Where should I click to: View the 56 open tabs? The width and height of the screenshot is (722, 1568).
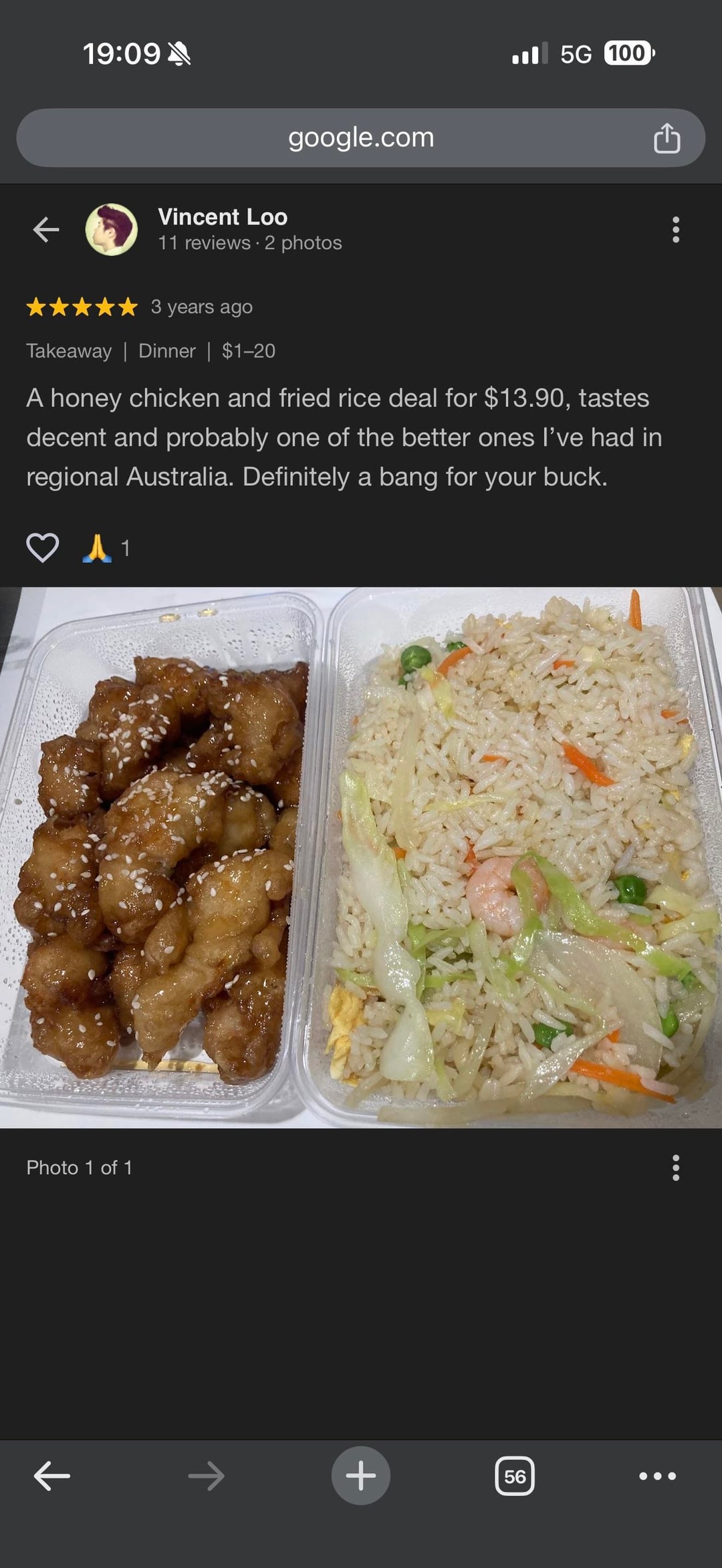[515, 1476]
